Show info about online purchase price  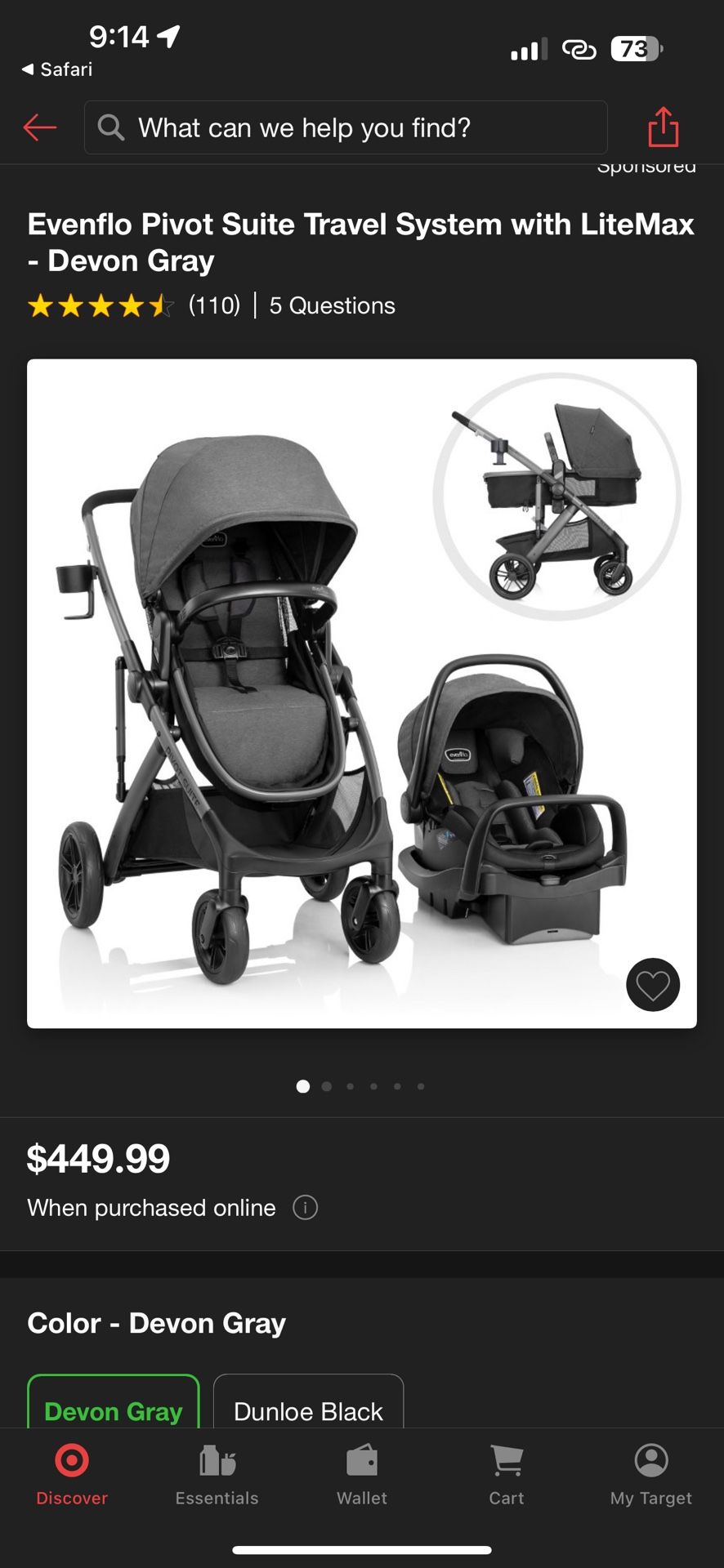pyautogui.click(x=305, y=1207)
